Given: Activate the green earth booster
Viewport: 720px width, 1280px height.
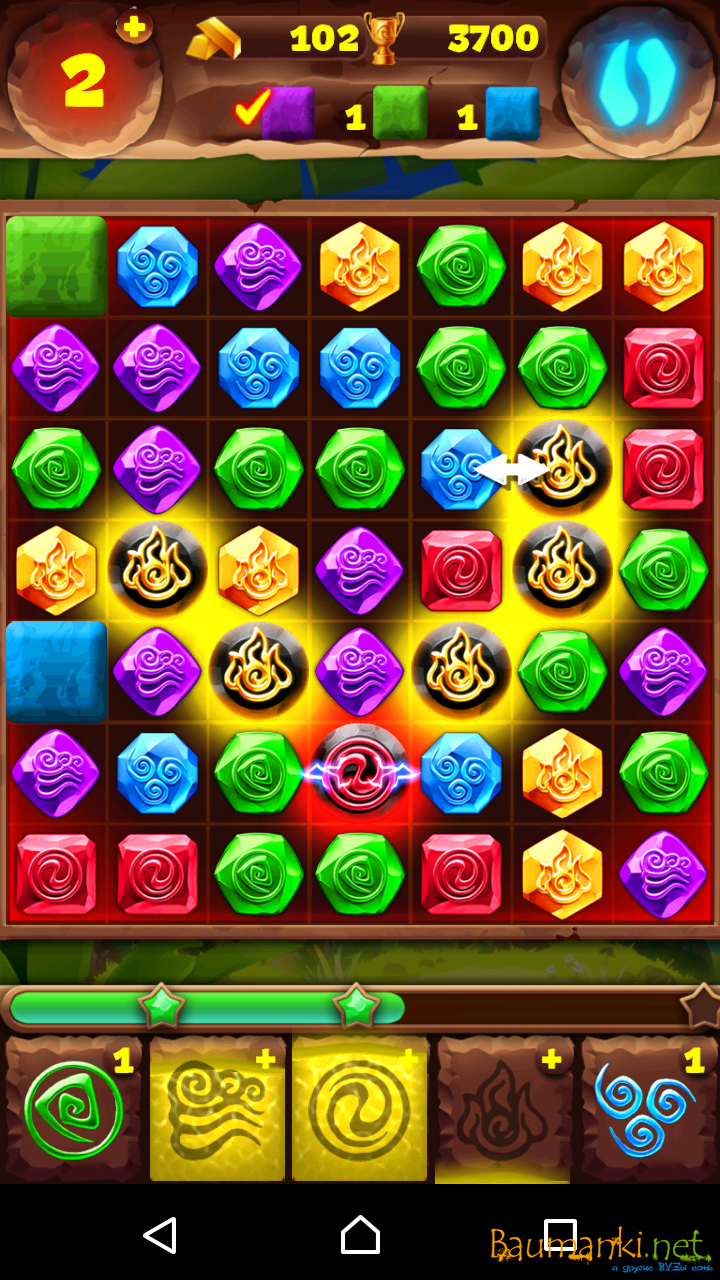Looking at the screenshot, I should point(74,1110).
